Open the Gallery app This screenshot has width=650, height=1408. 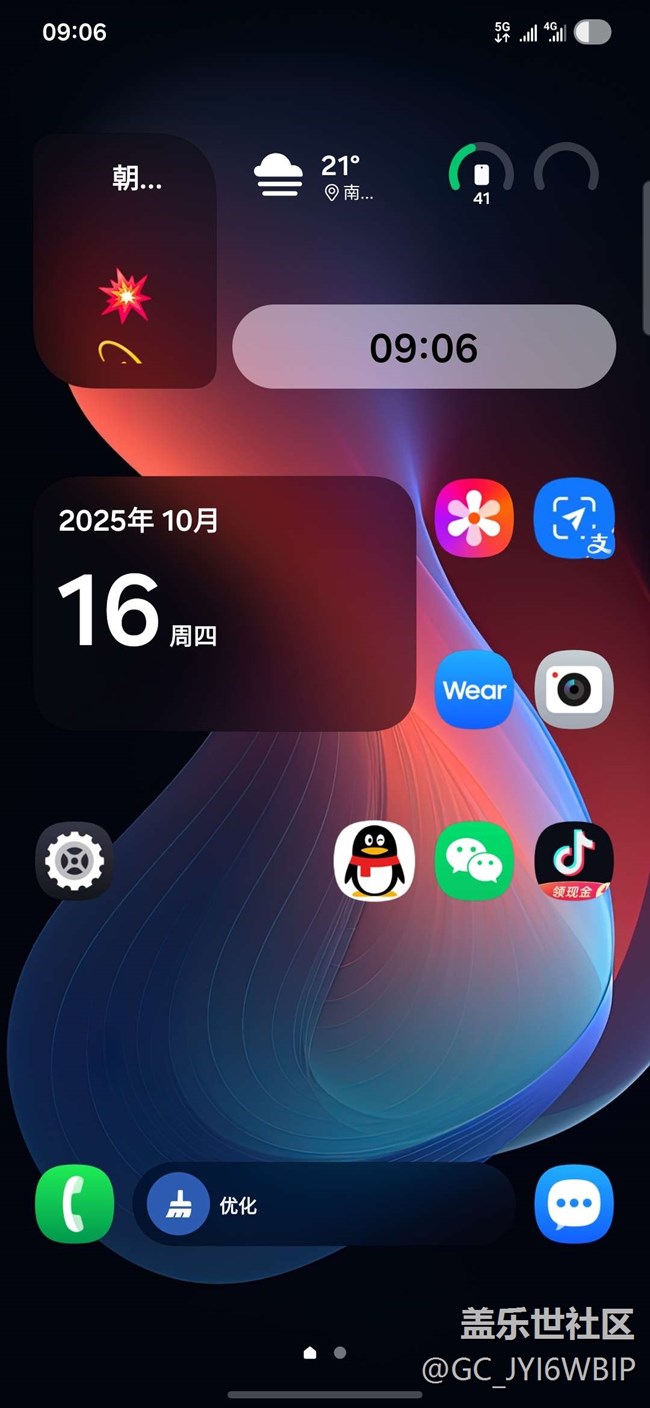(x=474, y=519)
